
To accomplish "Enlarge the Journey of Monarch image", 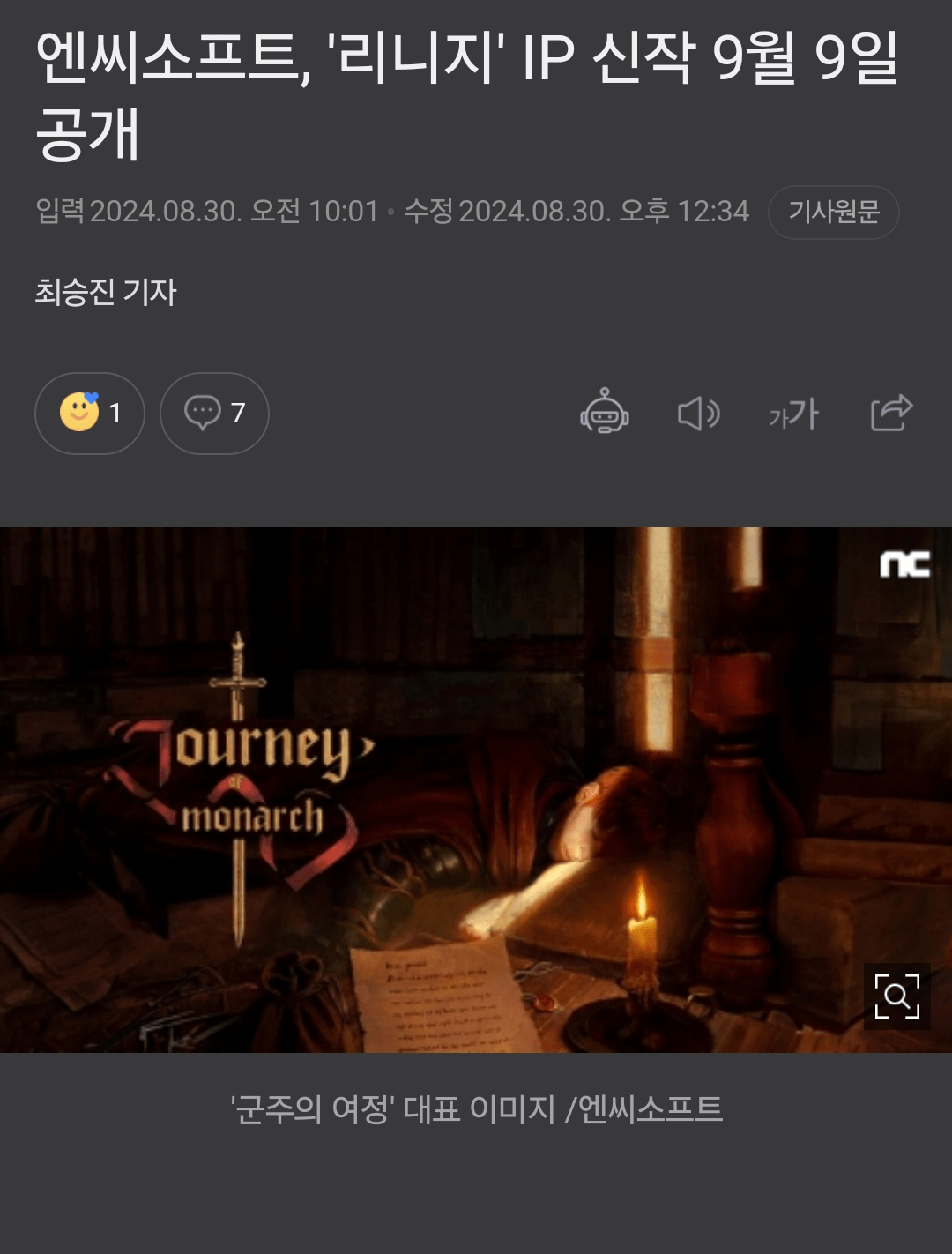I will coord(896,996).
